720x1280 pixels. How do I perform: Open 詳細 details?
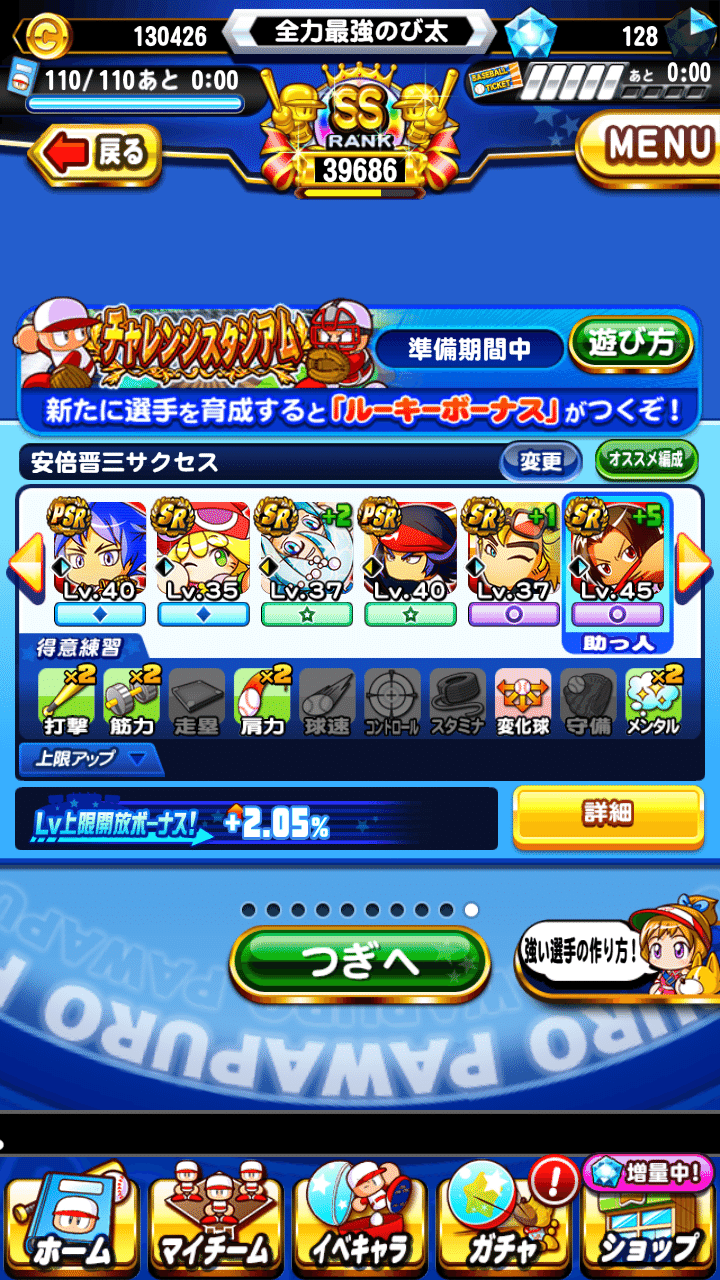(x=608, y=815)
